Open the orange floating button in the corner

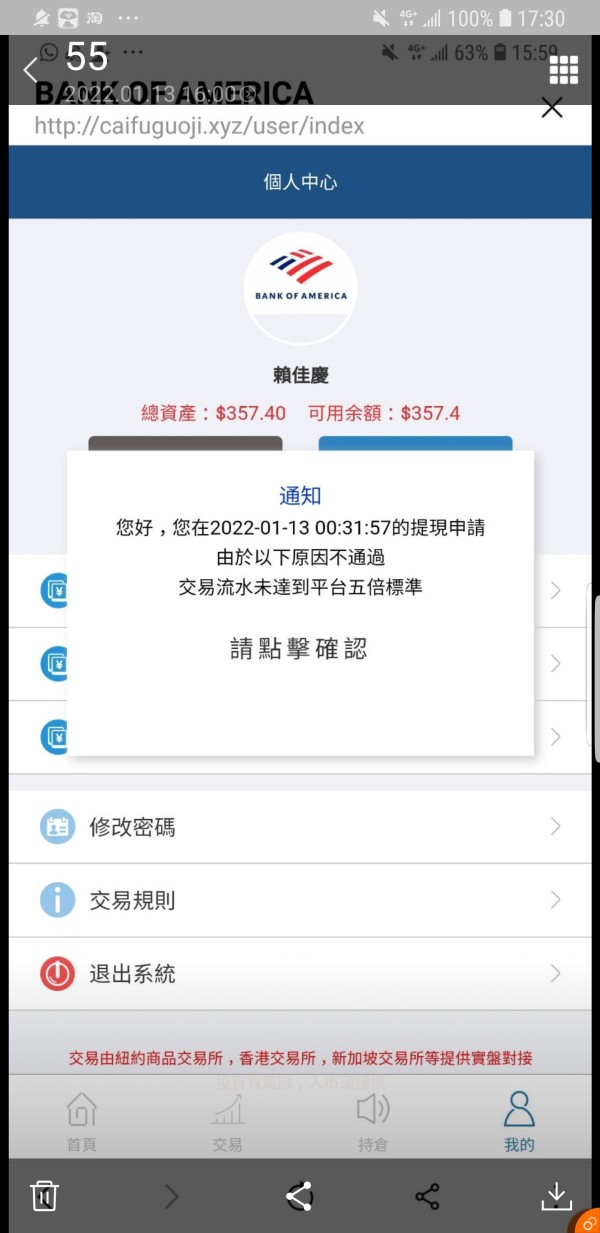(x=586, y=1222)
